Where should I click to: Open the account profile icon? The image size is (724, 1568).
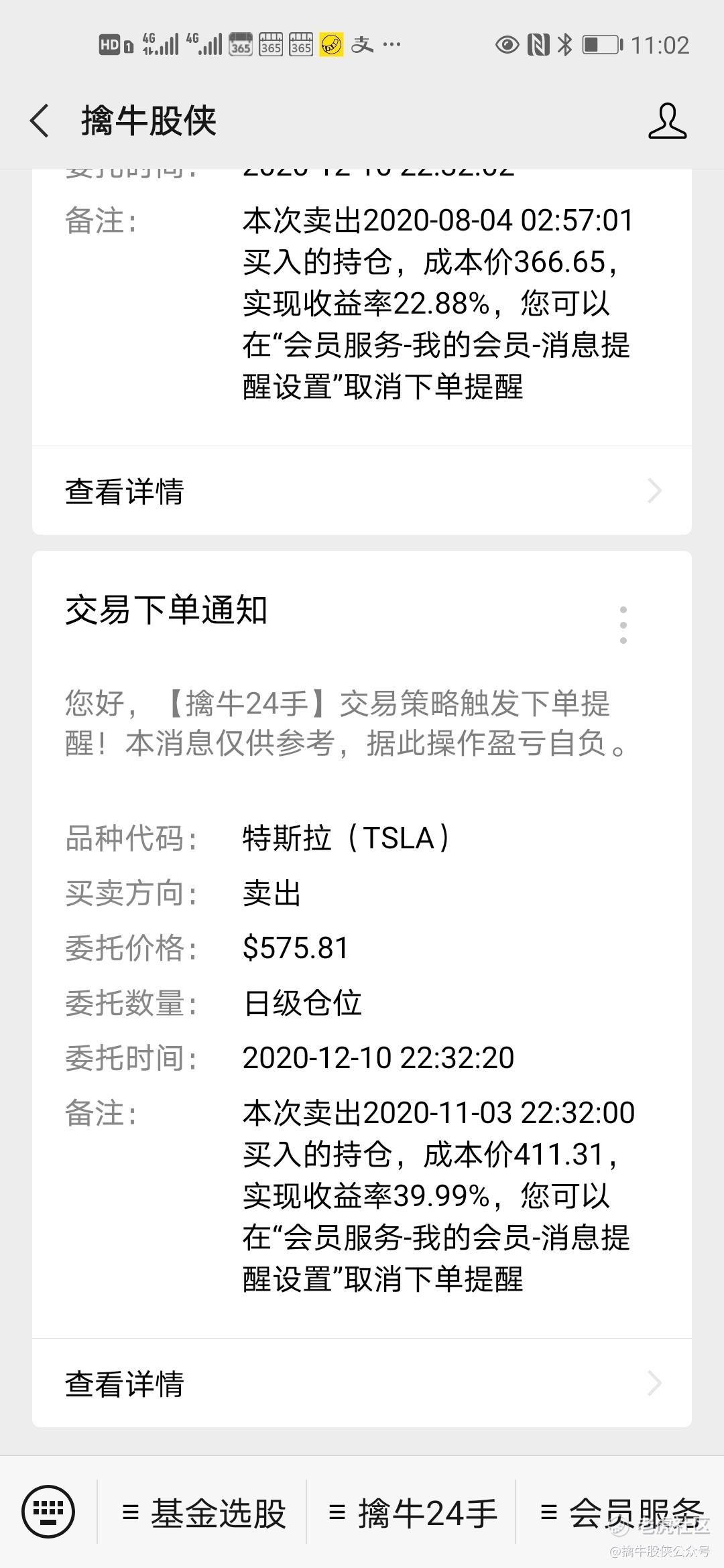(667, 121)
